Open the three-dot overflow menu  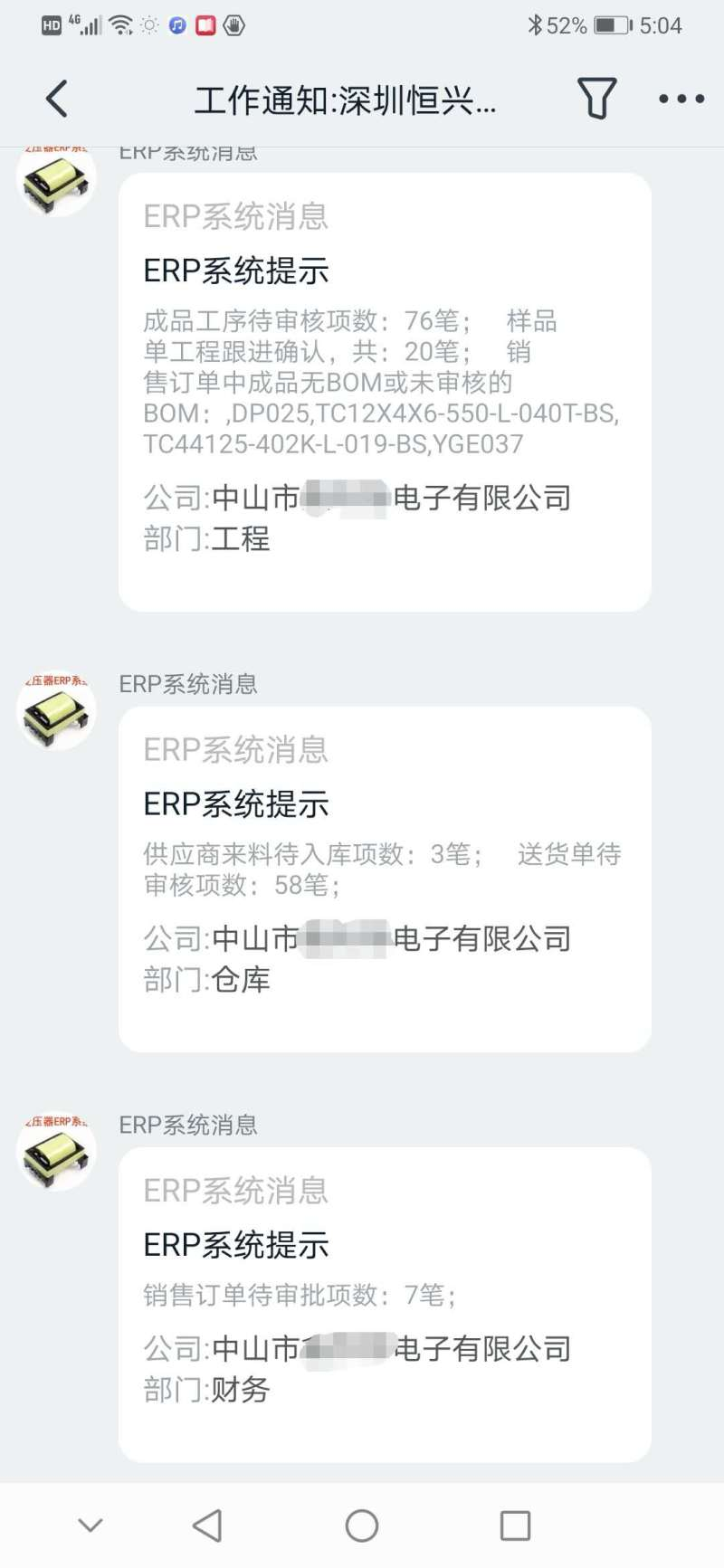681,100
